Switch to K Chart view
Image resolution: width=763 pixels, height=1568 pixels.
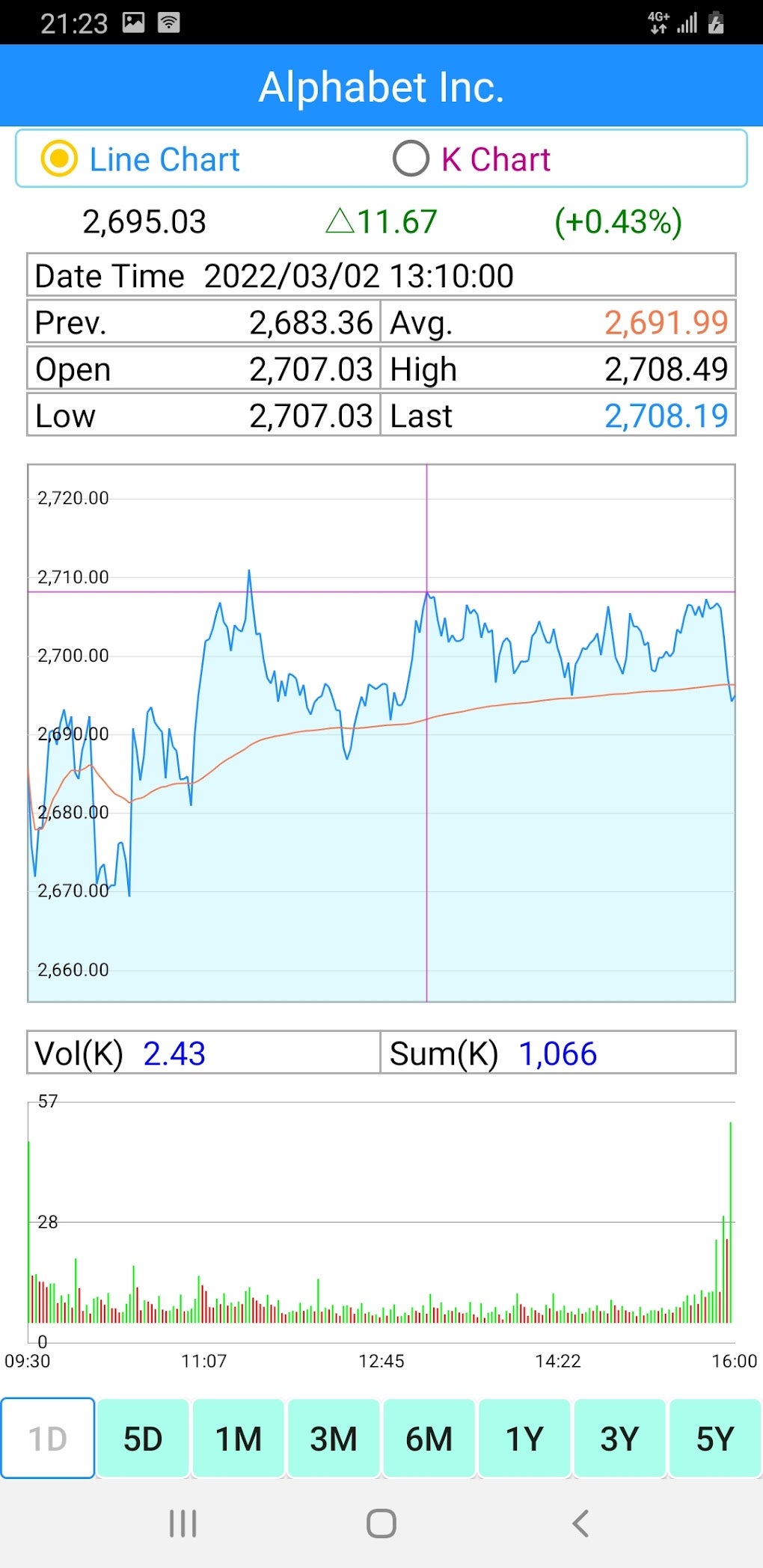pos(410,159)
